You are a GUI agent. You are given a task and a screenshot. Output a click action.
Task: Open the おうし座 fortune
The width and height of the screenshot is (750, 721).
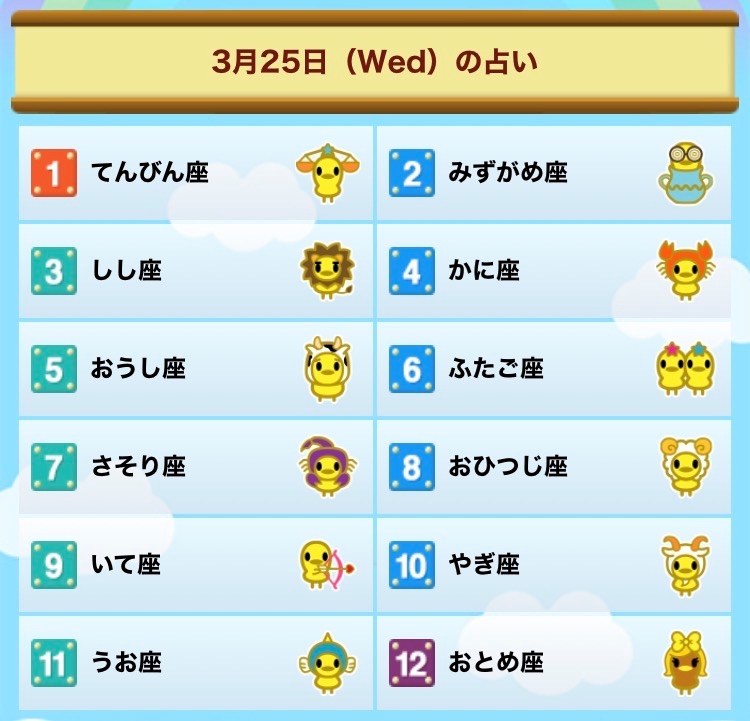tap(196, 369)
